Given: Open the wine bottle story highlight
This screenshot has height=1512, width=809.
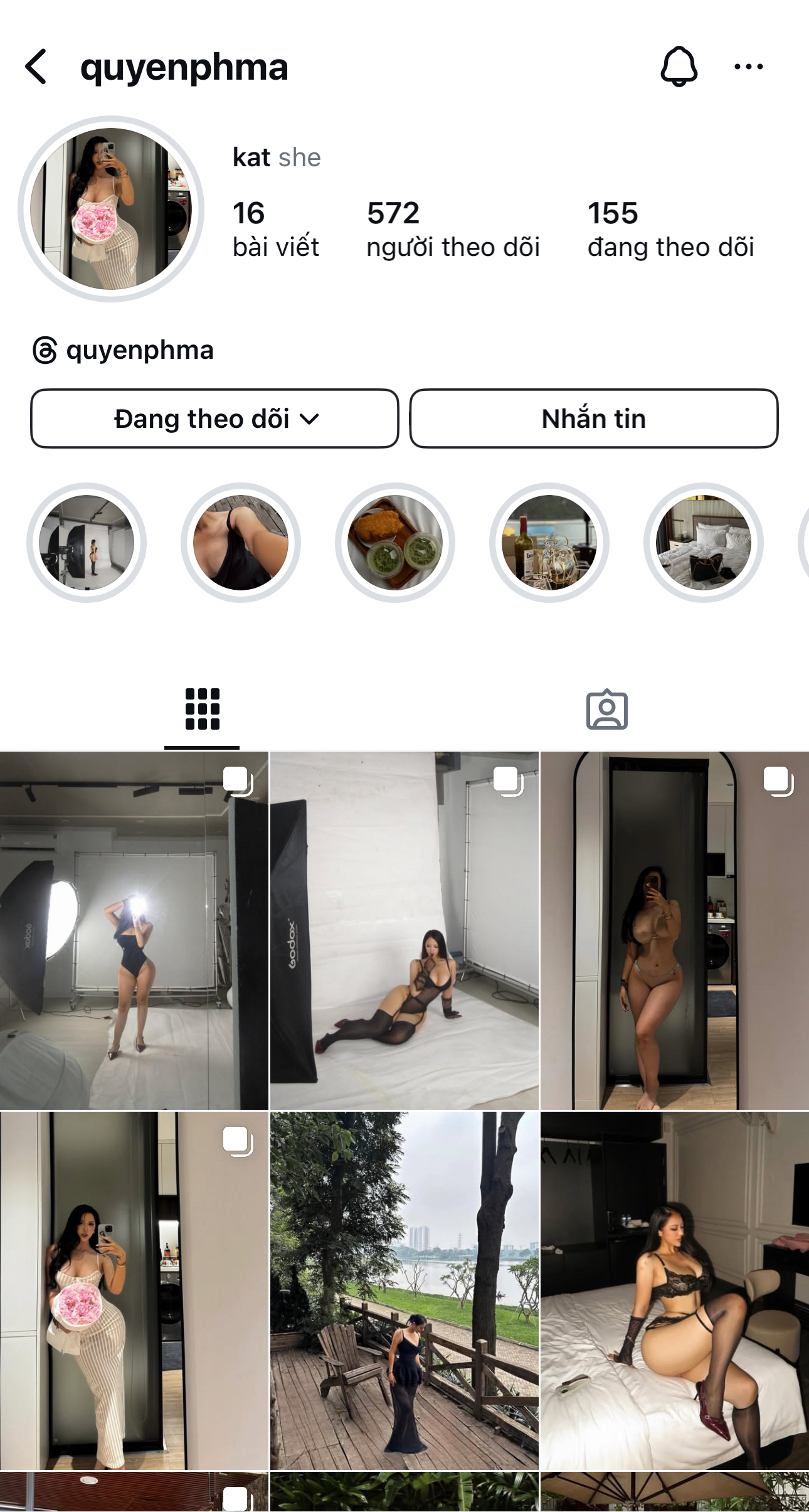Looking at the screenshot, I should pyautogui.click(x=549, y=543).
